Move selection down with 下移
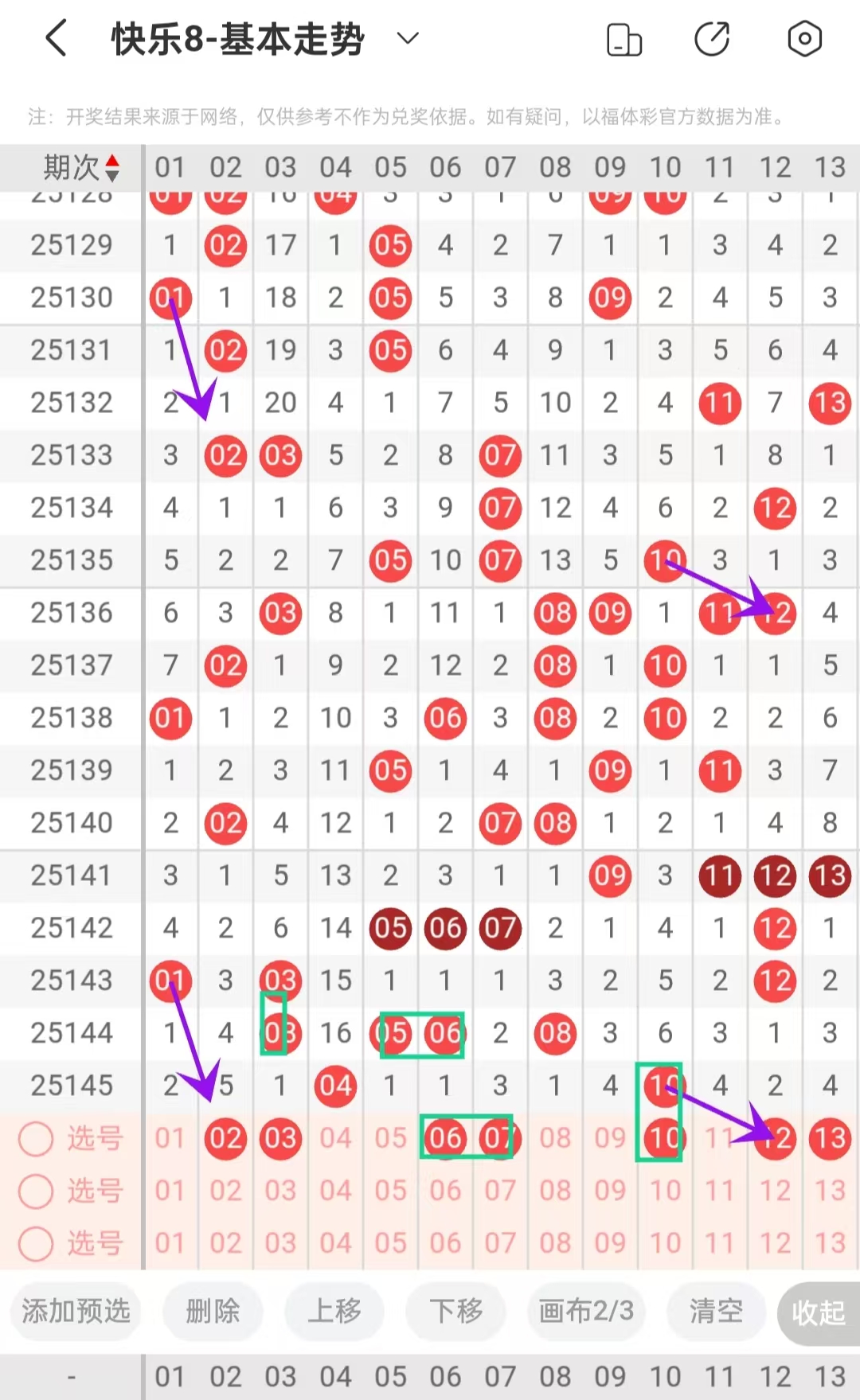This screenshot has width=860, height=1400. point(455,1311)
